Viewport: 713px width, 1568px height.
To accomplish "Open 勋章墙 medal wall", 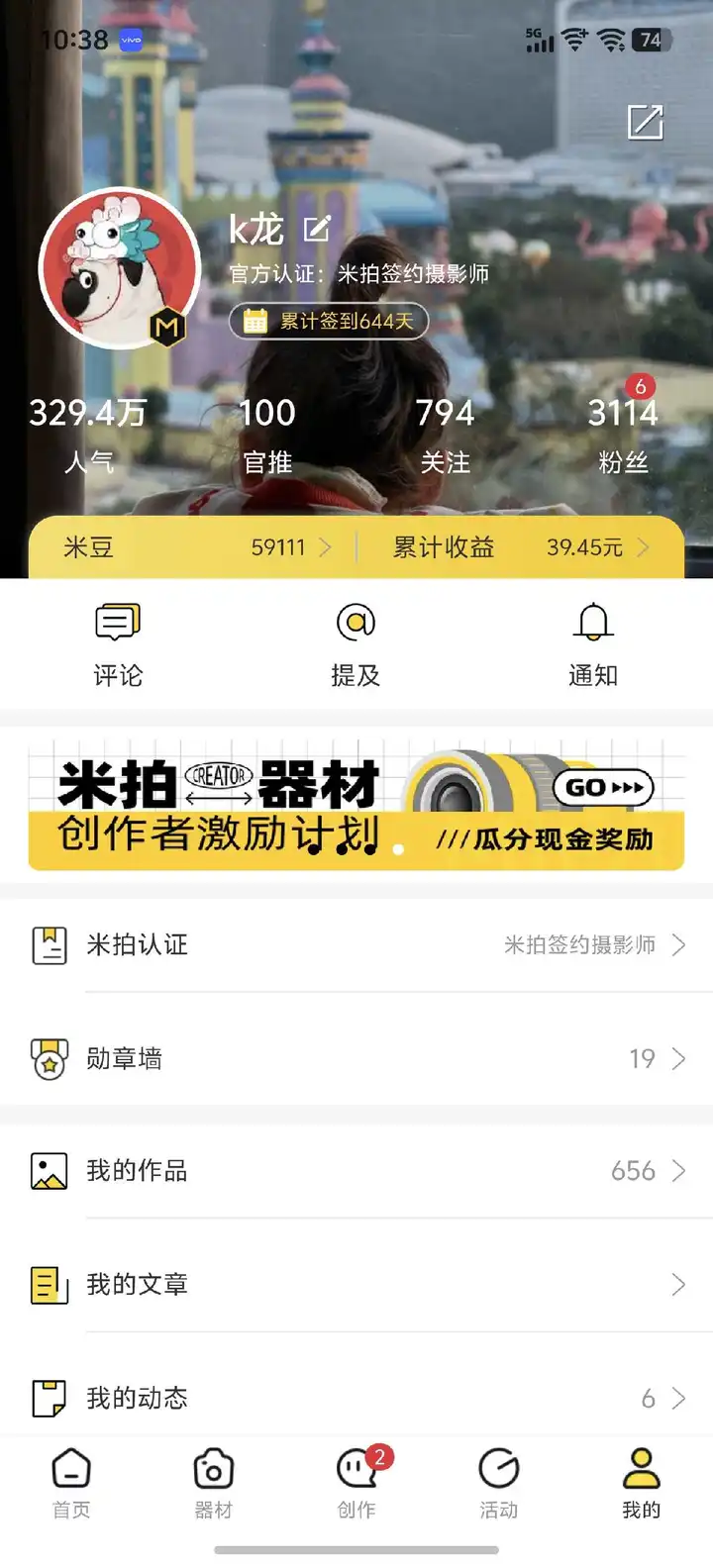I will 356,1058.
